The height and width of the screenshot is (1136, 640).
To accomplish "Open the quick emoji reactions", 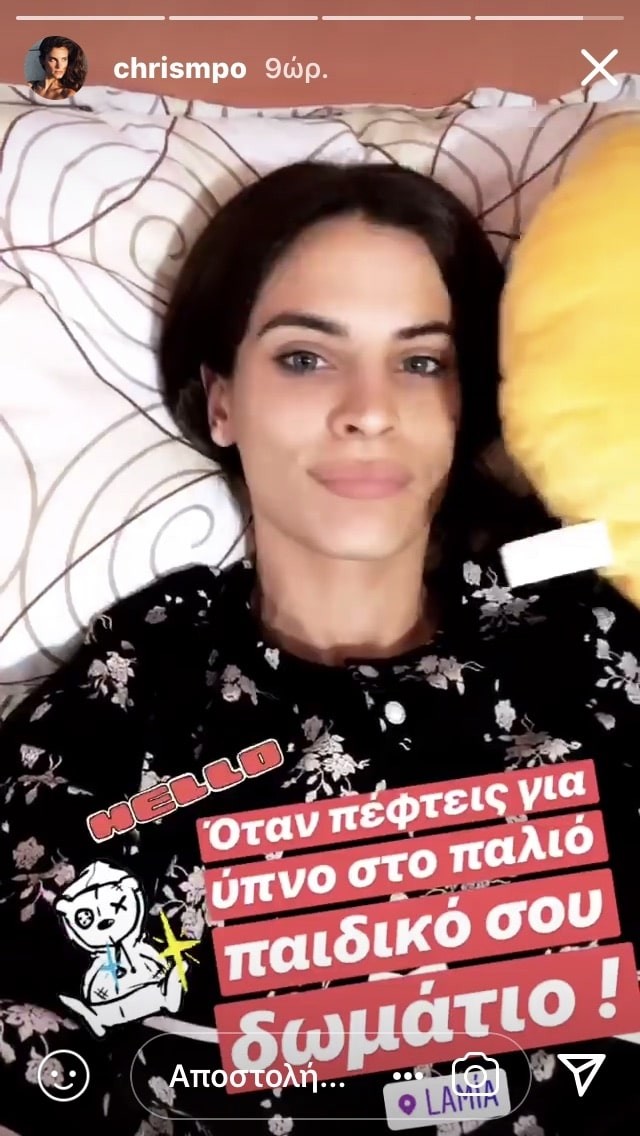I will 63,1076.
